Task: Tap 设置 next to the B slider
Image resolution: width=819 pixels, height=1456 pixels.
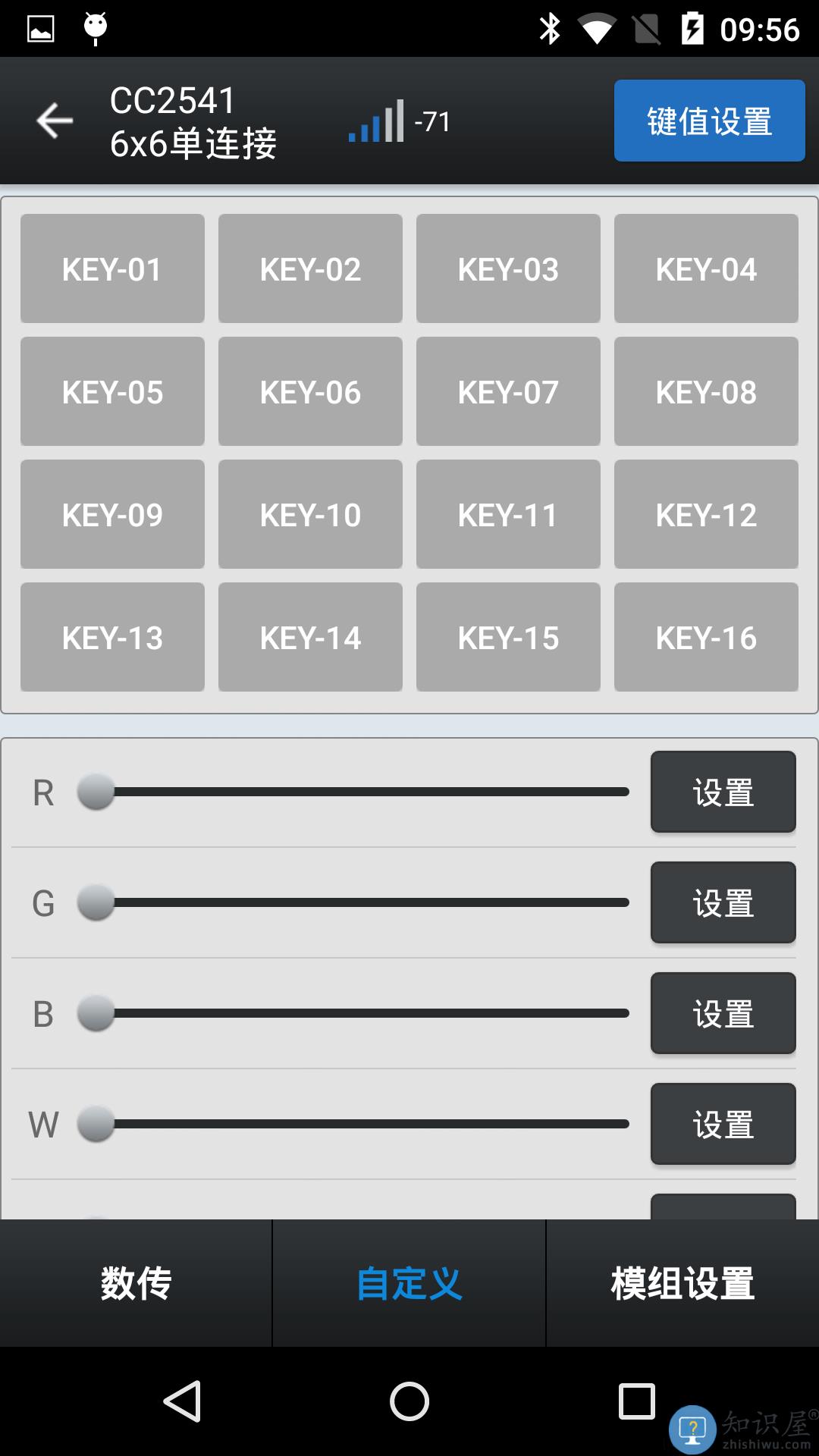Action: pos(723,1013)
